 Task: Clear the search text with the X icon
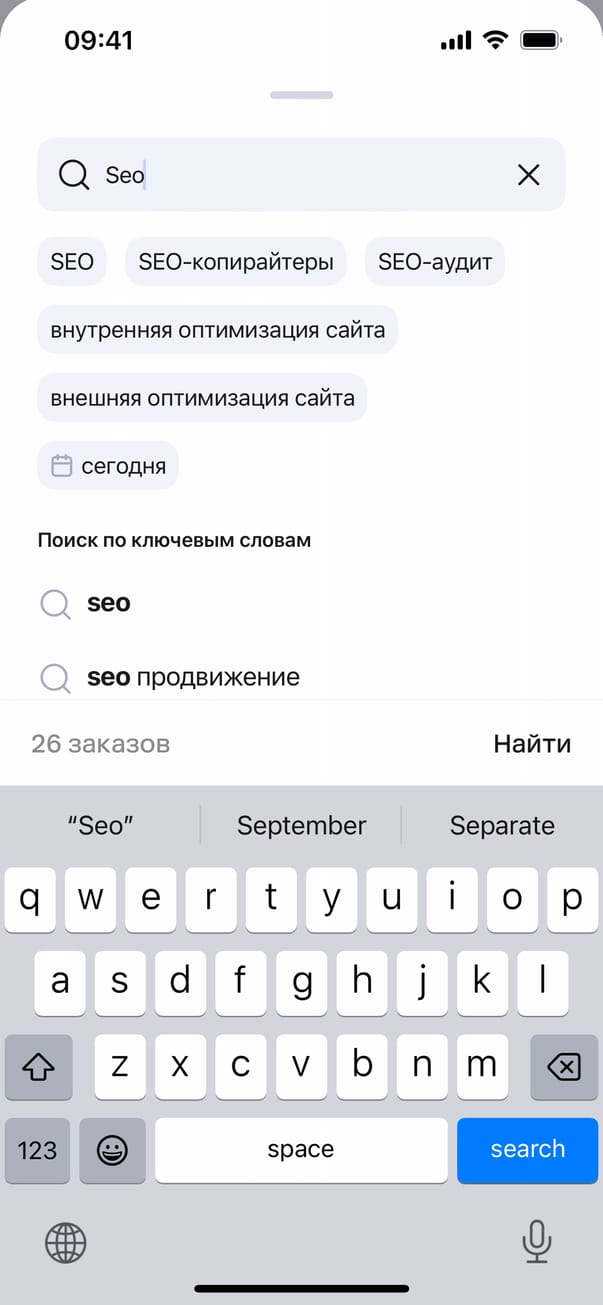528,175
